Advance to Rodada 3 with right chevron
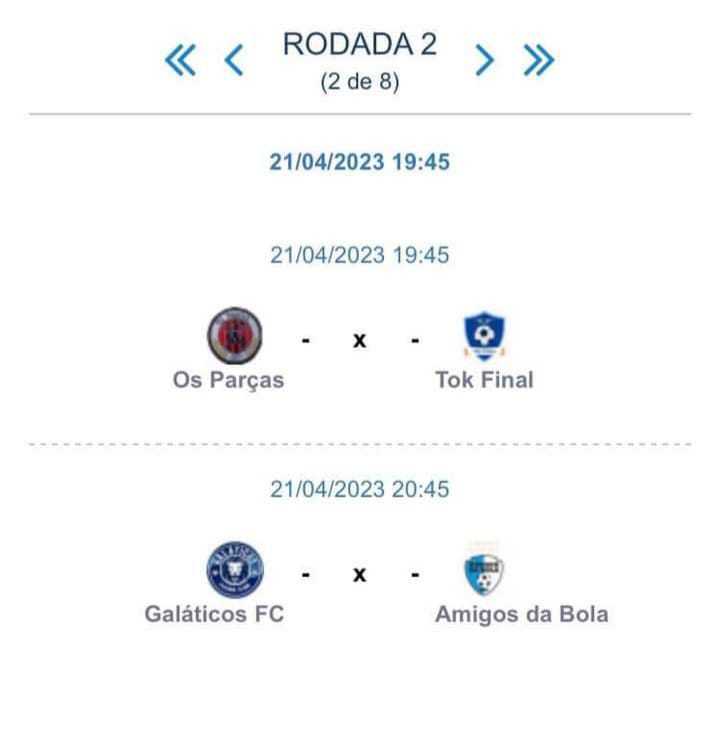The height and width of the screenshot is (753, 720). 484,59
